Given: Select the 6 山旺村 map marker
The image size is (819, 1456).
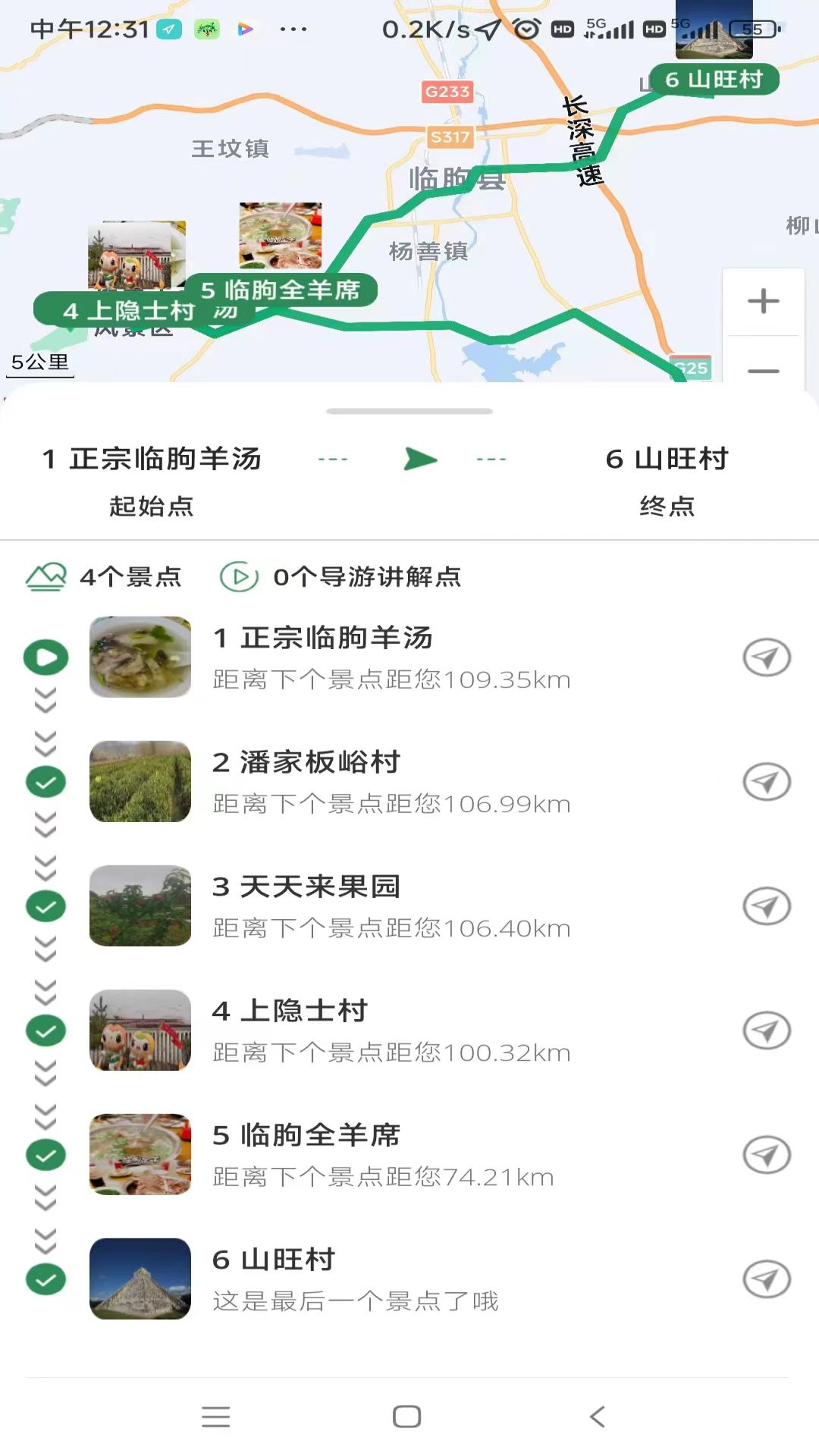Looking at the screenshot, I should [715, 78].
